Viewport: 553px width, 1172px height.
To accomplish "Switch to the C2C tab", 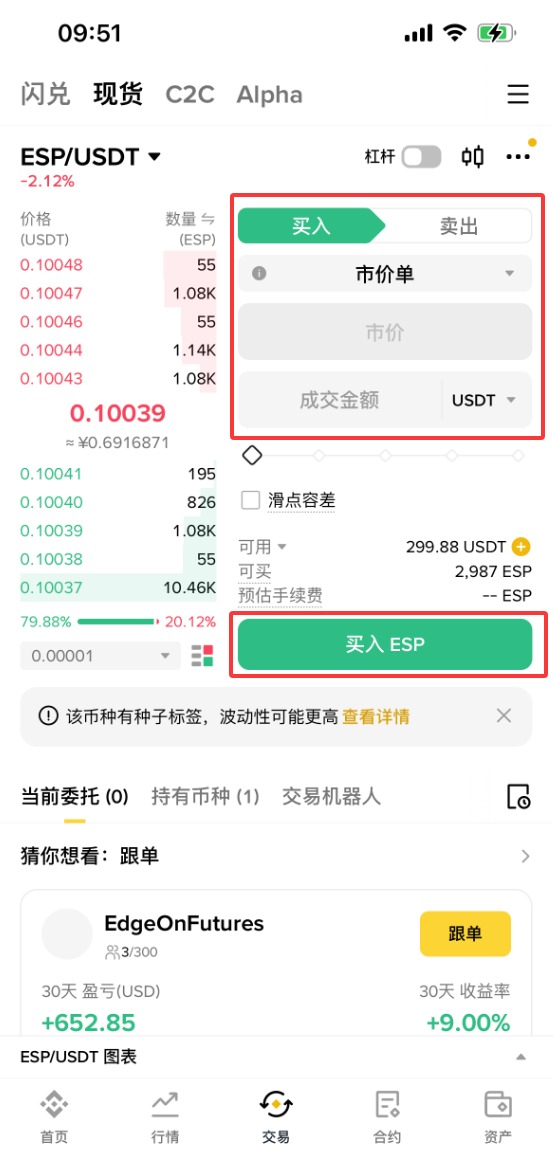I will 190,95.
